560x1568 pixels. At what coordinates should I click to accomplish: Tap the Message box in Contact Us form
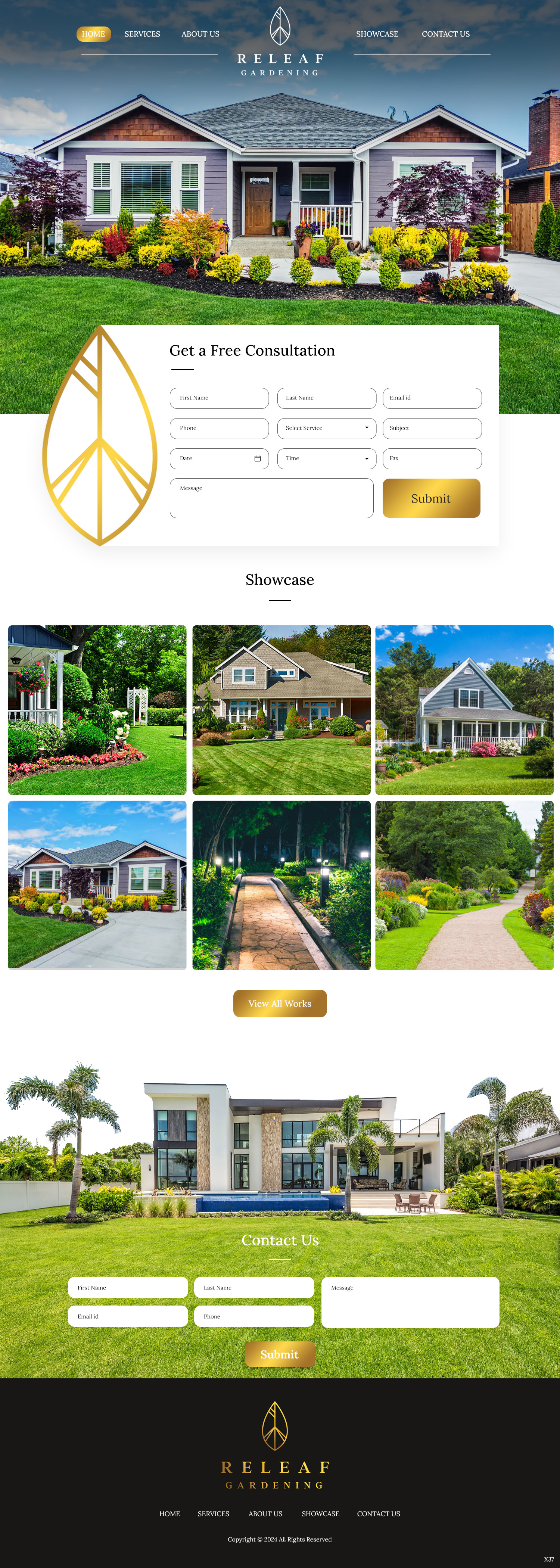(410, 1302)
